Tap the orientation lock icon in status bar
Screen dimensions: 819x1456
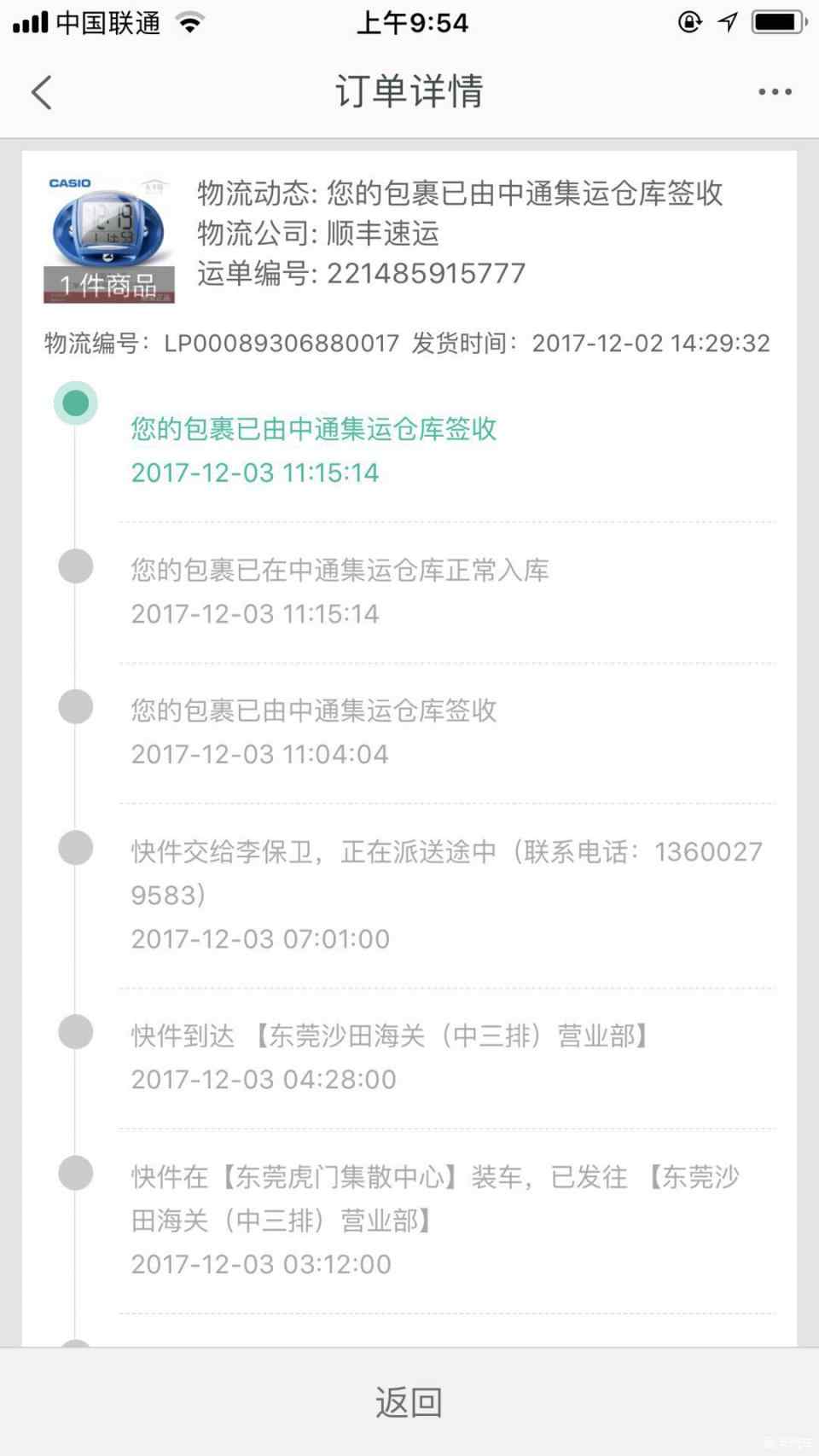688,23
